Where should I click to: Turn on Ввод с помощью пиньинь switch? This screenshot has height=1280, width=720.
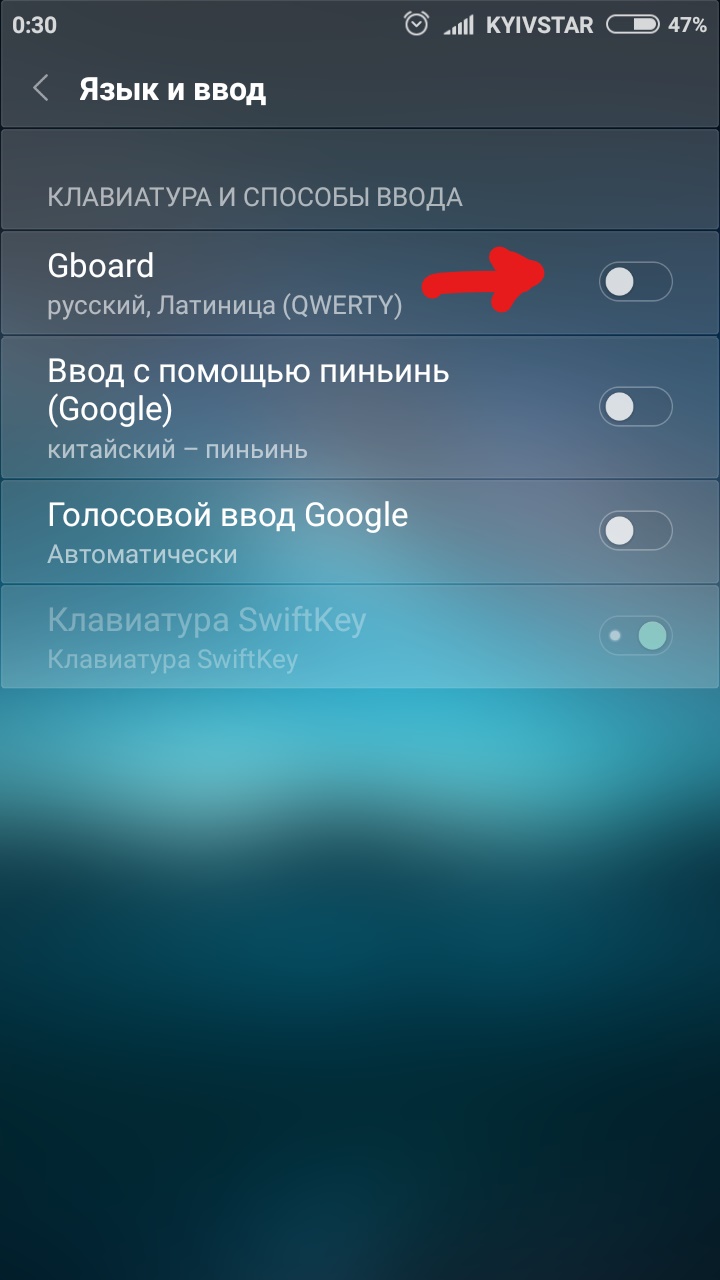click(x=636, y=407)
